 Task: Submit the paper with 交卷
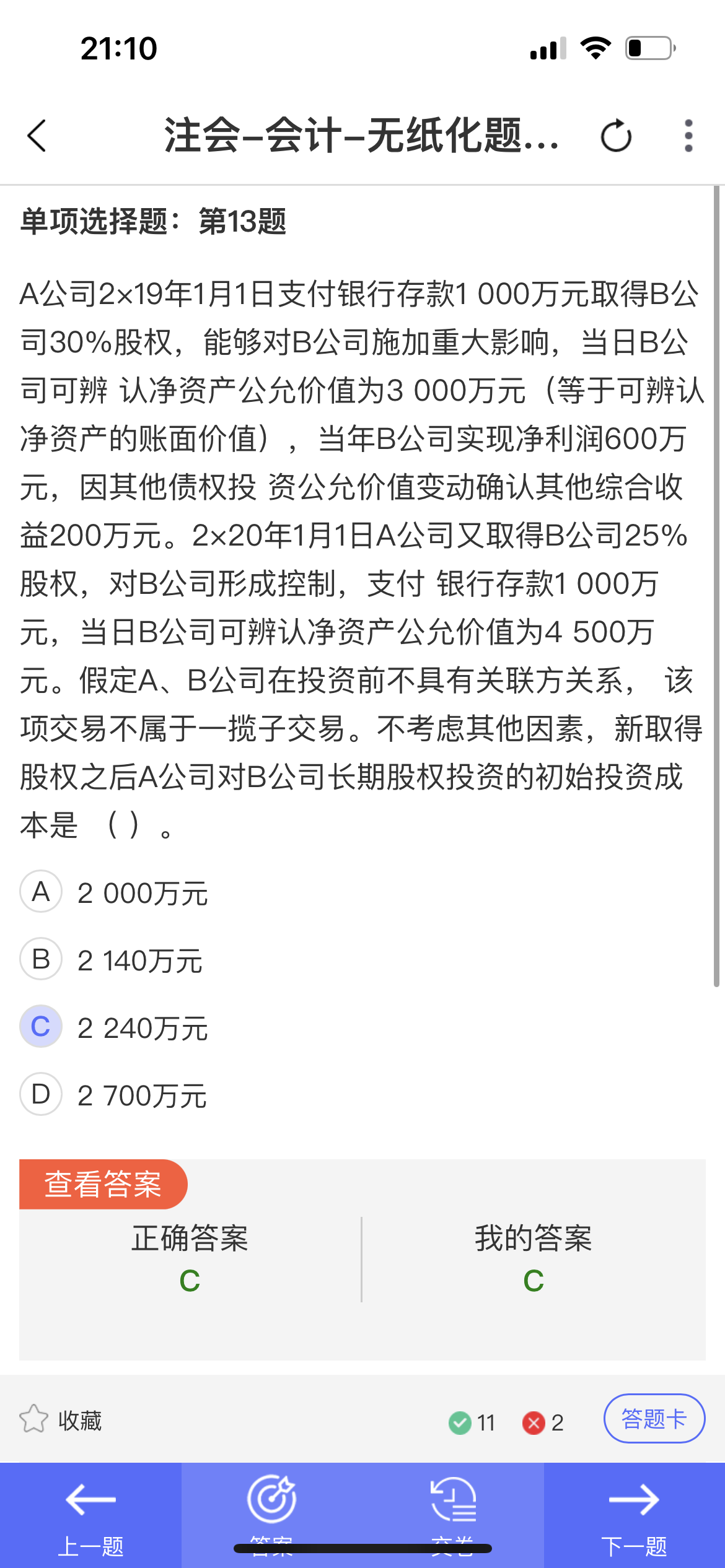point(453,1515)
